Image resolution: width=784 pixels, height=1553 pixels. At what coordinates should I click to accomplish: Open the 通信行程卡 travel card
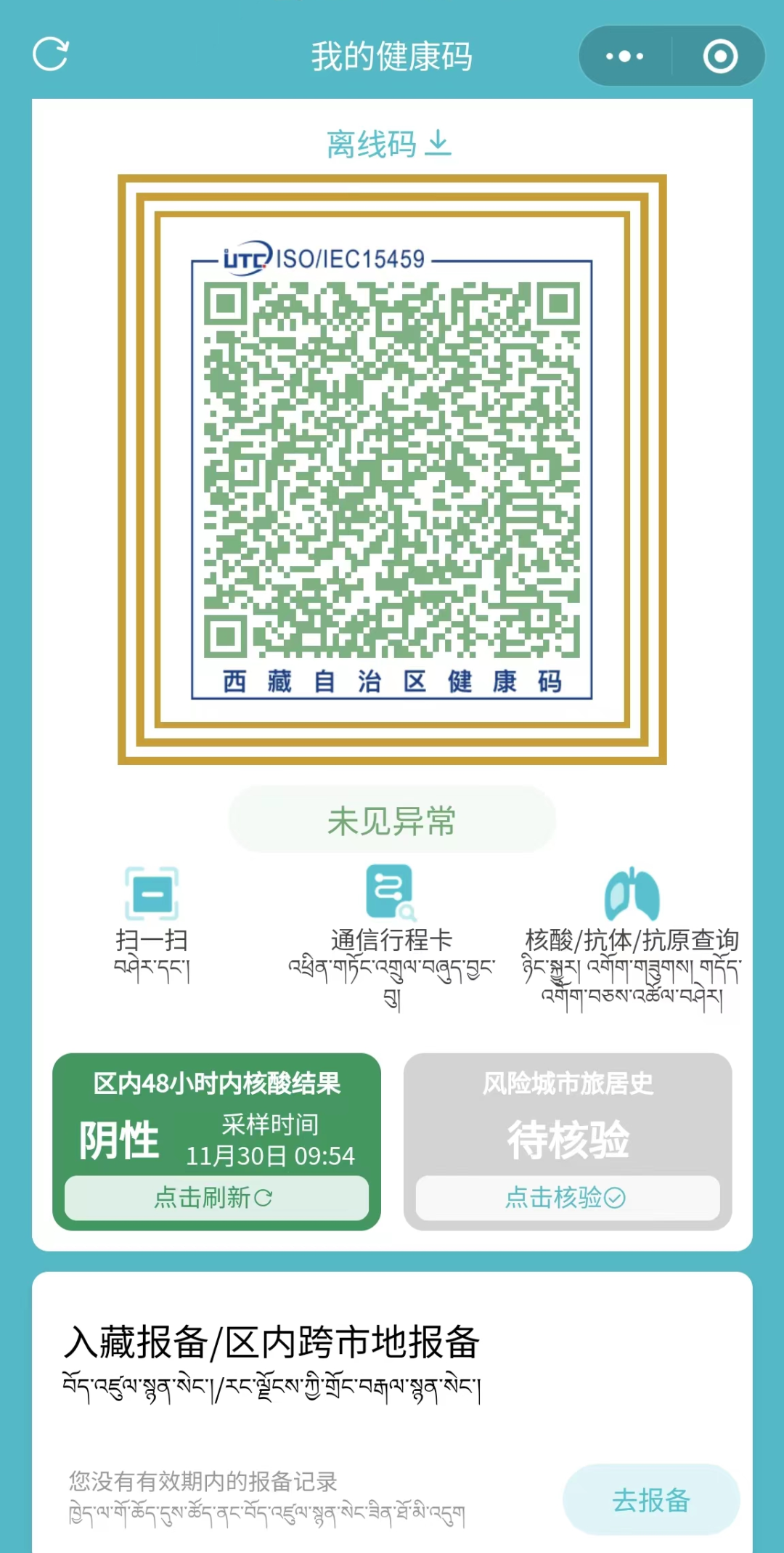[x=391, y=915]
